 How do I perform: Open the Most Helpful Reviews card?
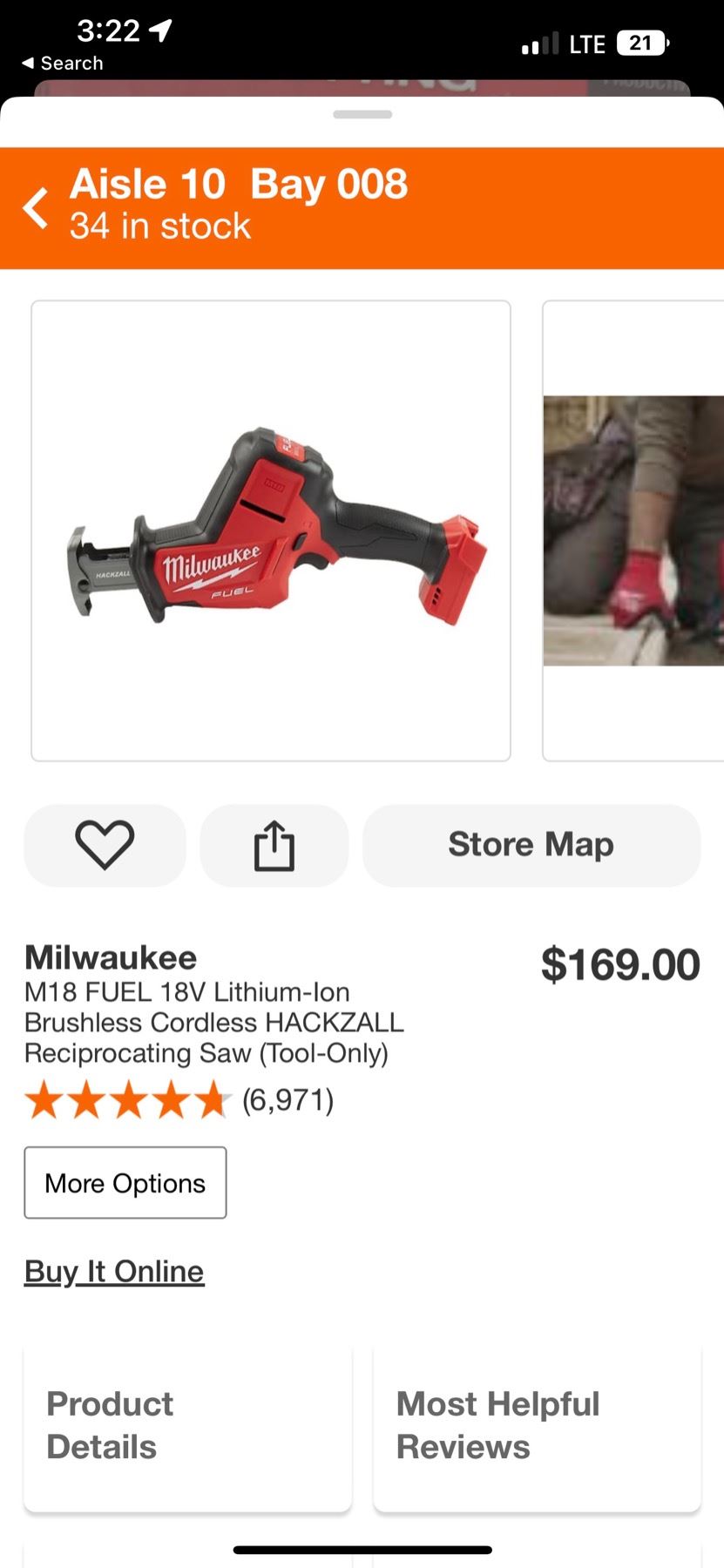coord(537,1425)
